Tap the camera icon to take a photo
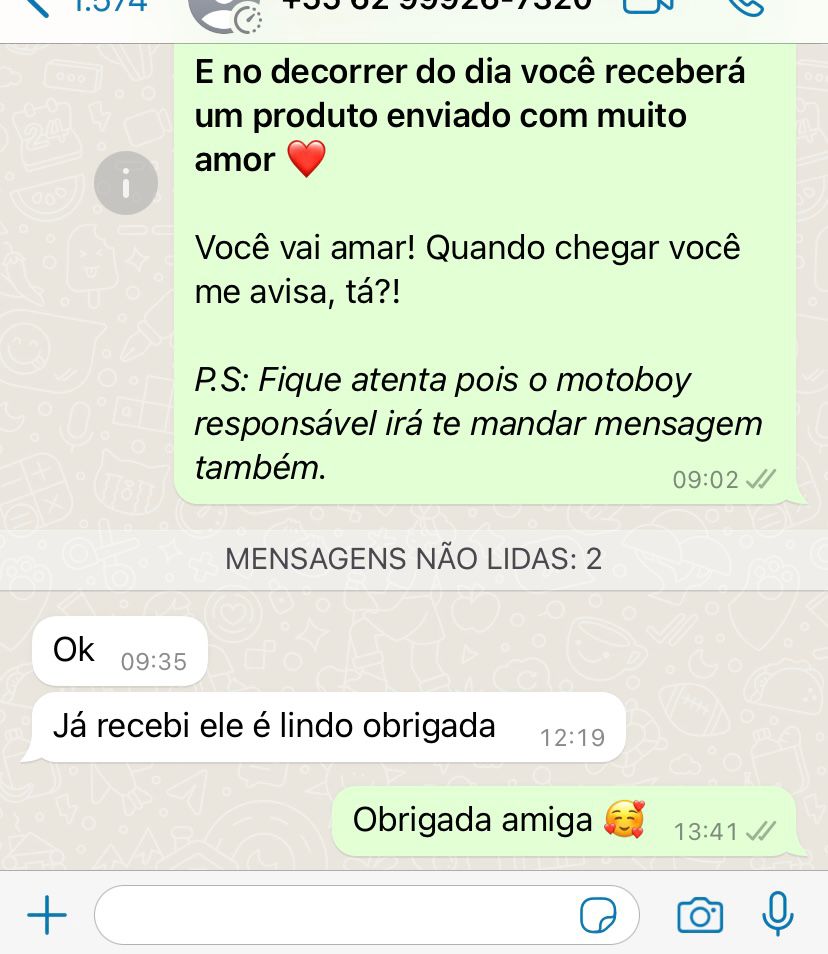 pyautogui.click(x=701, y=914)
